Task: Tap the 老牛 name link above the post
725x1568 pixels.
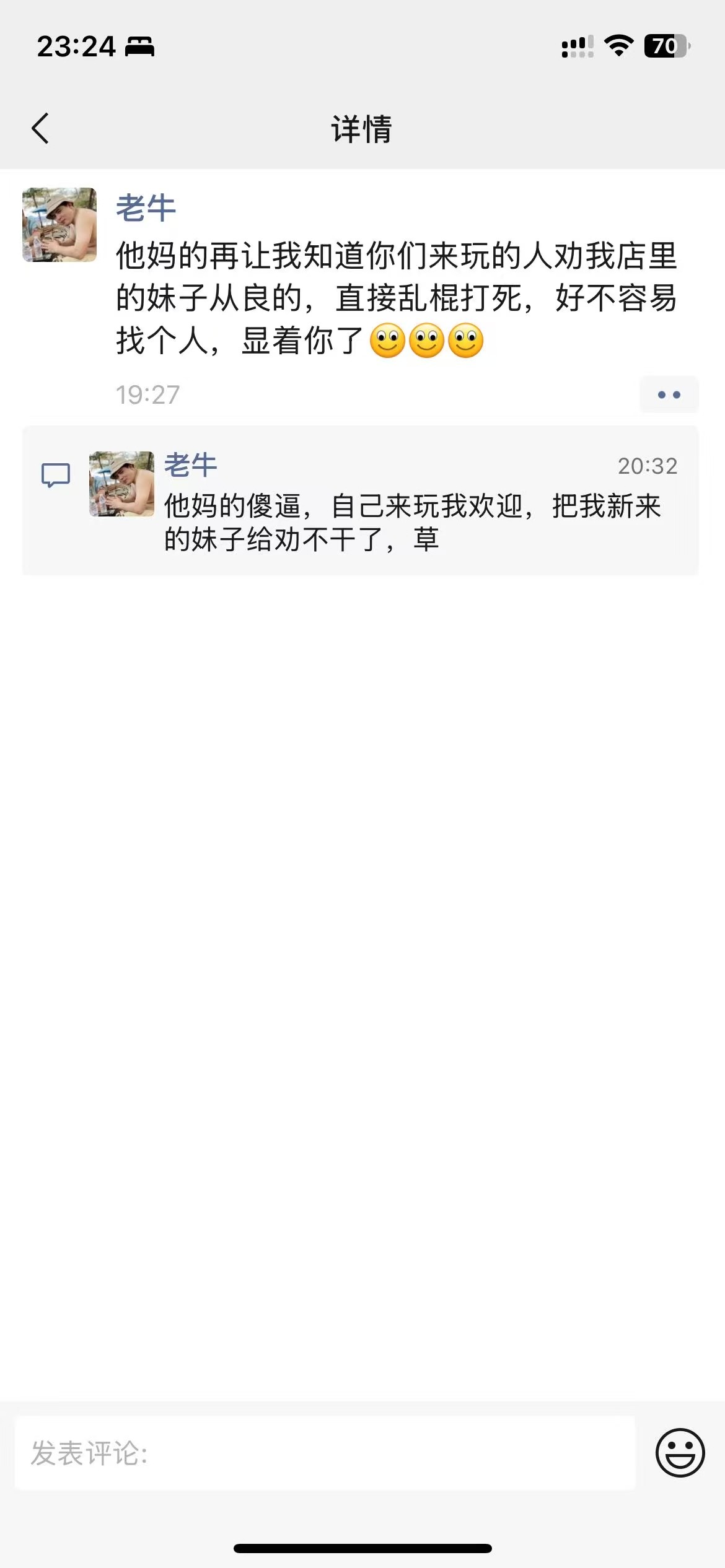Action: [x=146, y=207]
